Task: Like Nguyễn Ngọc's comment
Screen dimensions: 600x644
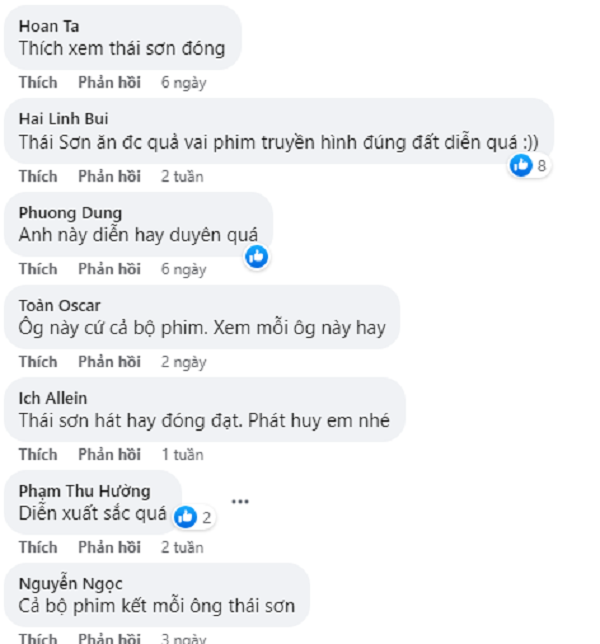Action: point(38,637)
